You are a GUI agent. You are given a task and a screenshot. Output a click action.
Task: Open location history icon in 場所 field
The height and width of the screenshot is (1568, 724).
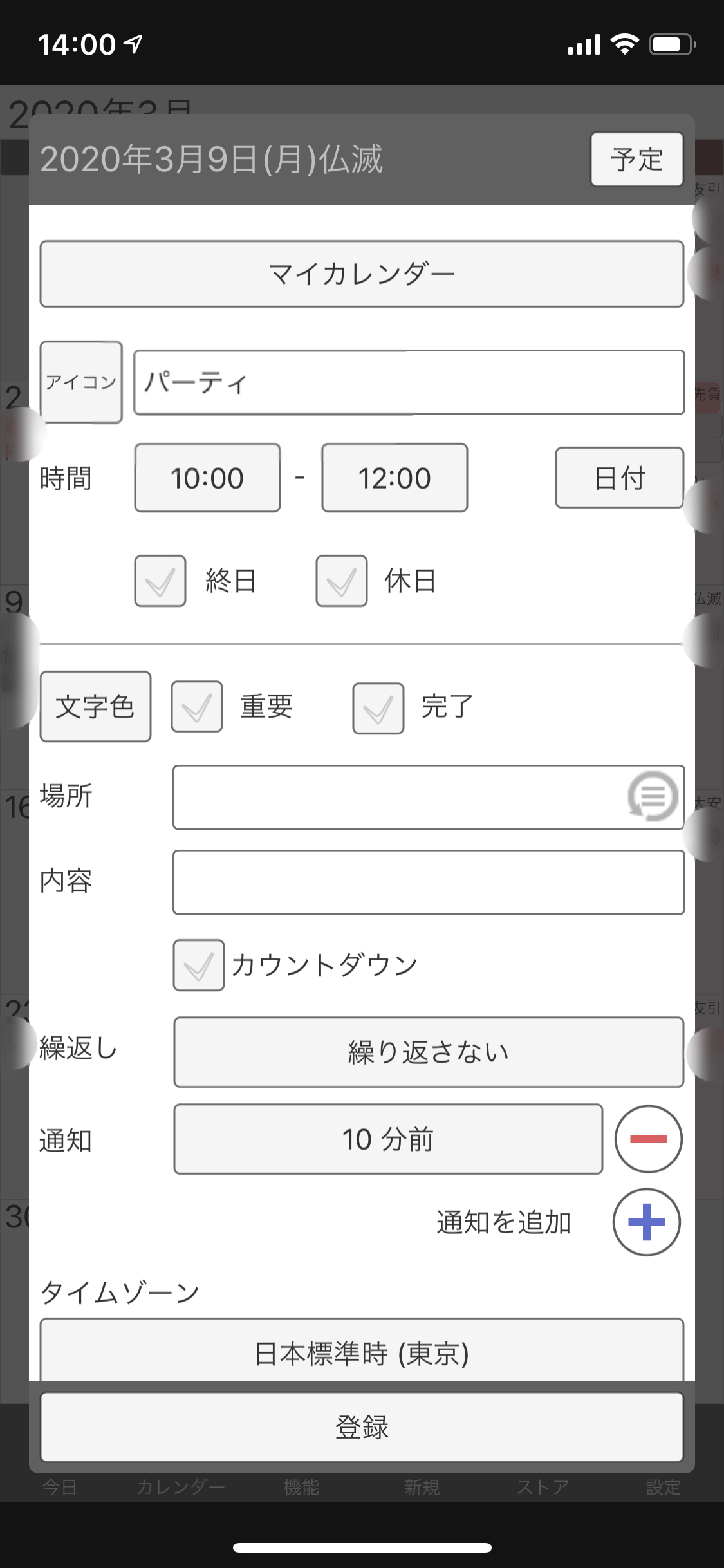pos(653,797)
